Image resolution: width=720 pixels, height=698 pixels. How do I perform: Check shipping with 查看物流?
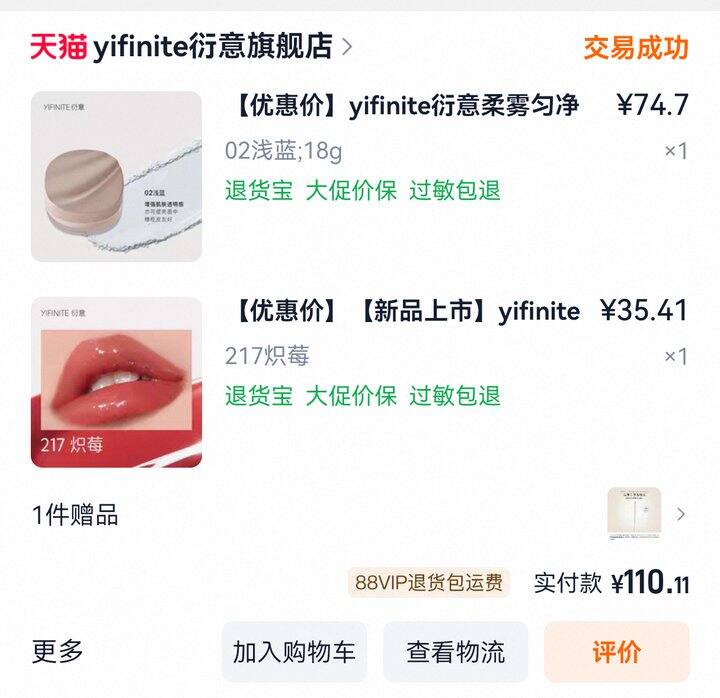(456, 652)
